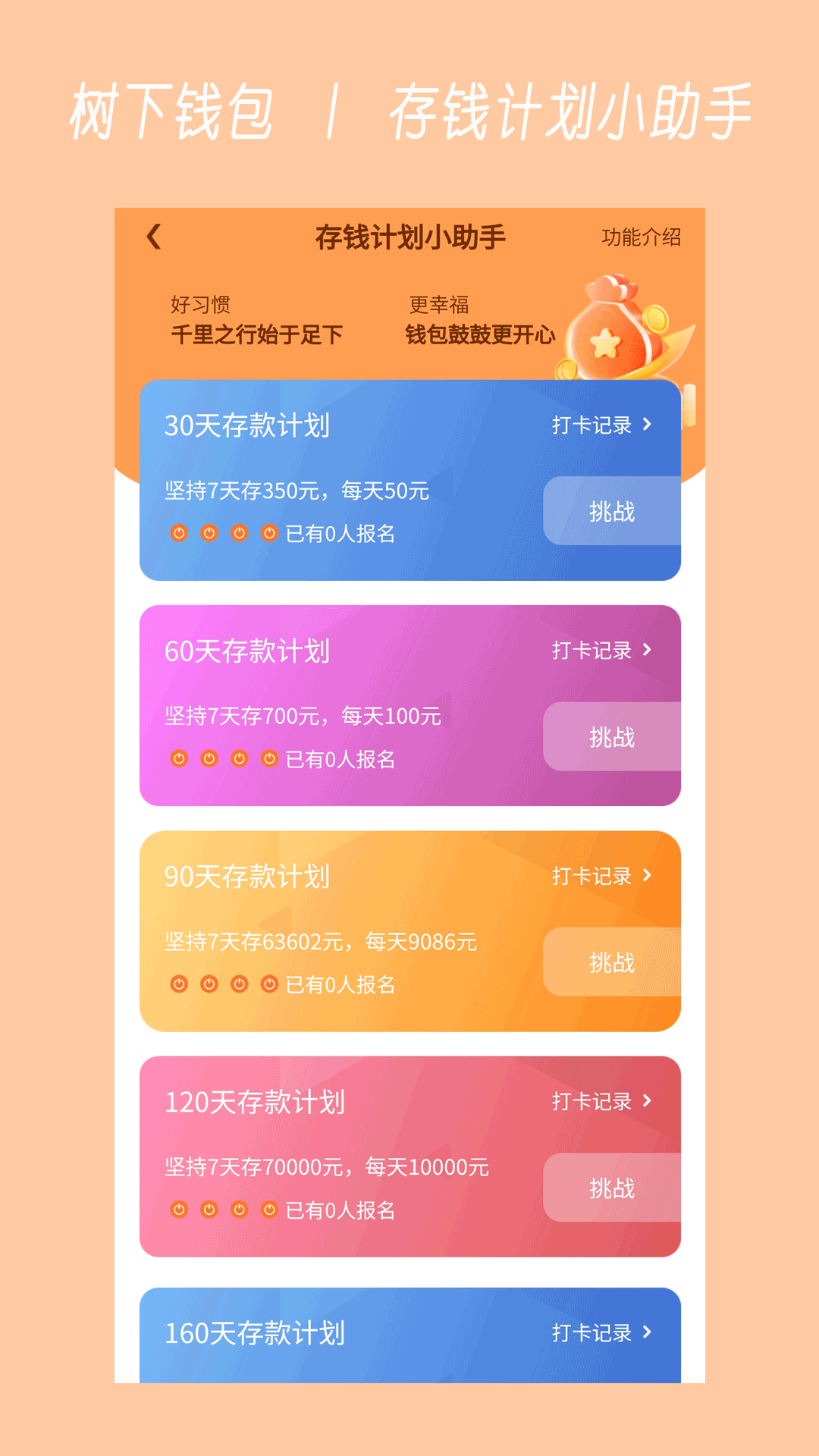Click the first stopwatch icon on 30天存款计划

(179, 533)
